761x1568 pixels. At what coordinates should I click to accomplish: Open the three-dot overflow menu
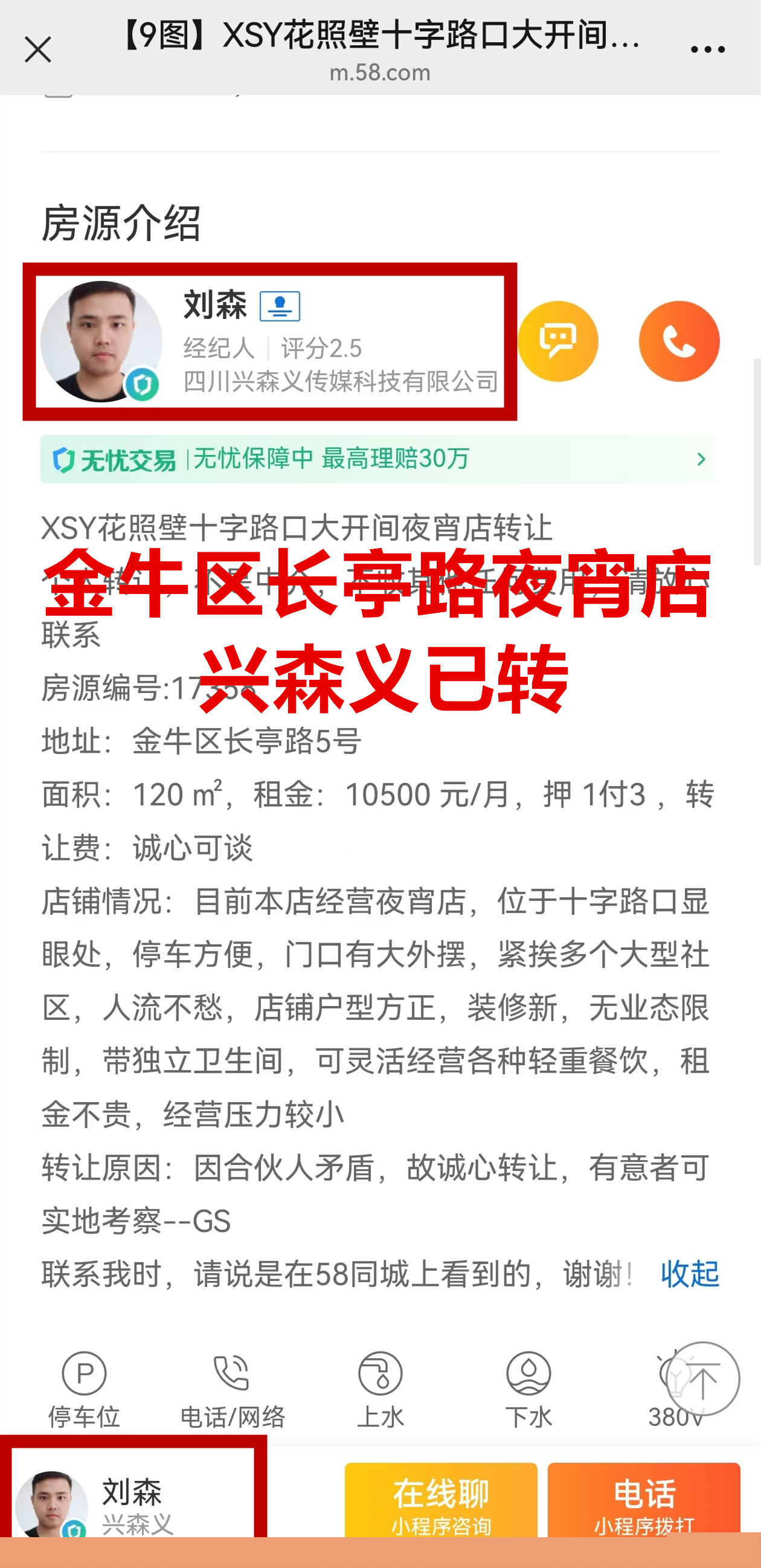(707, 50)
